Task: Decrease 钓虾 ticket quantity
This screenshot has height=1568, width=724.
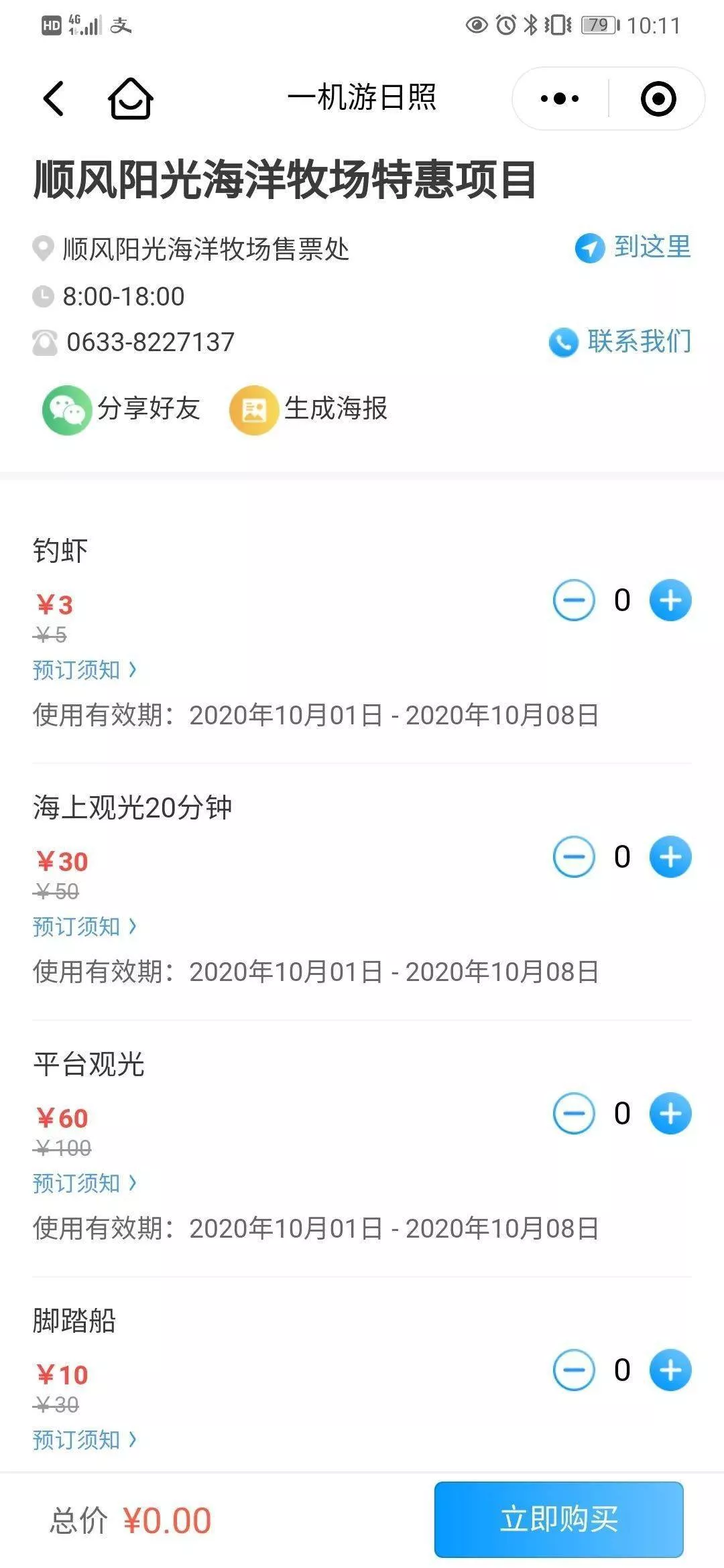Action: (574, 600)
